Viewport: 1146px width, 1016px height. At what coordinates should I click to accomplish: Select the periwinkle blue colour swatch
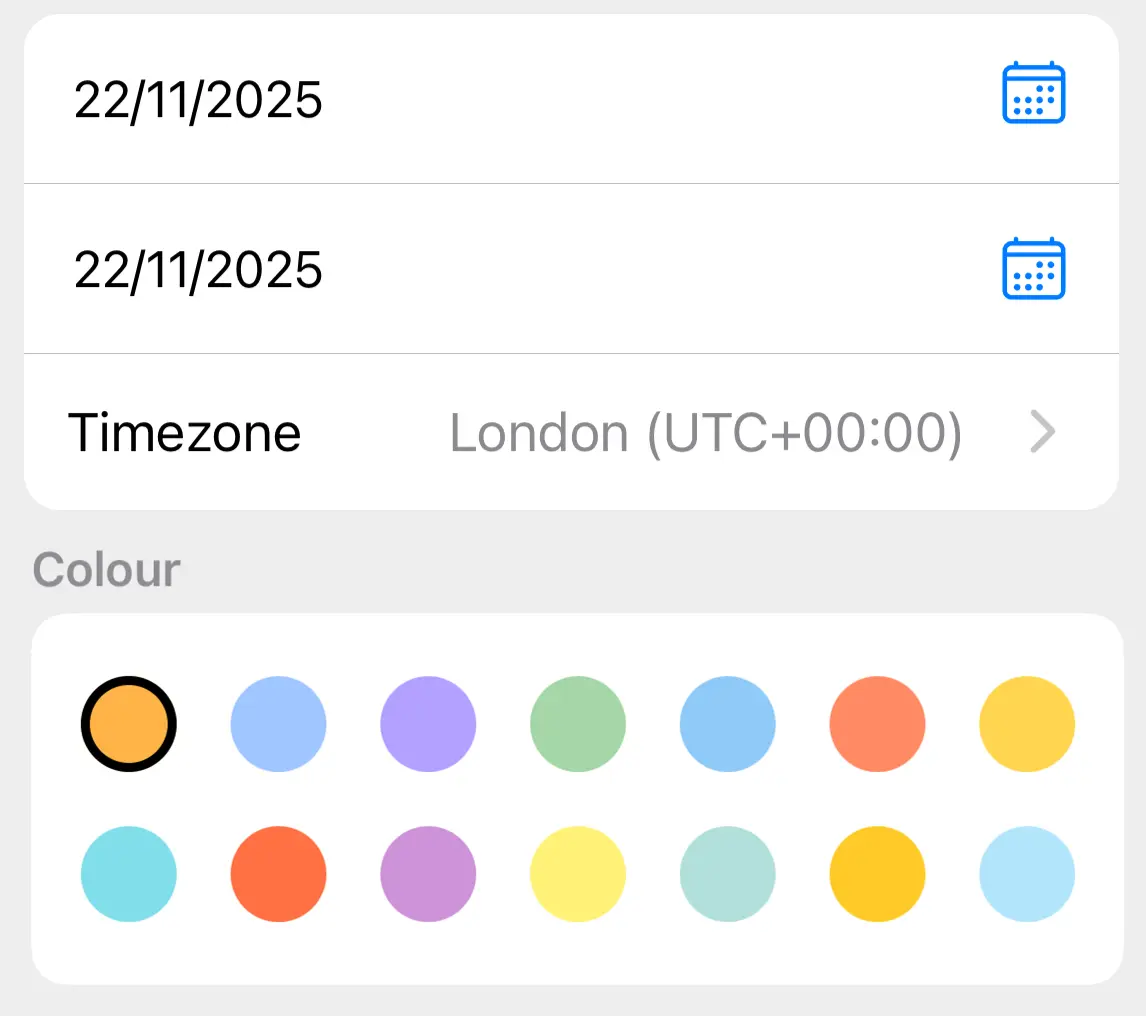point(278,724)
